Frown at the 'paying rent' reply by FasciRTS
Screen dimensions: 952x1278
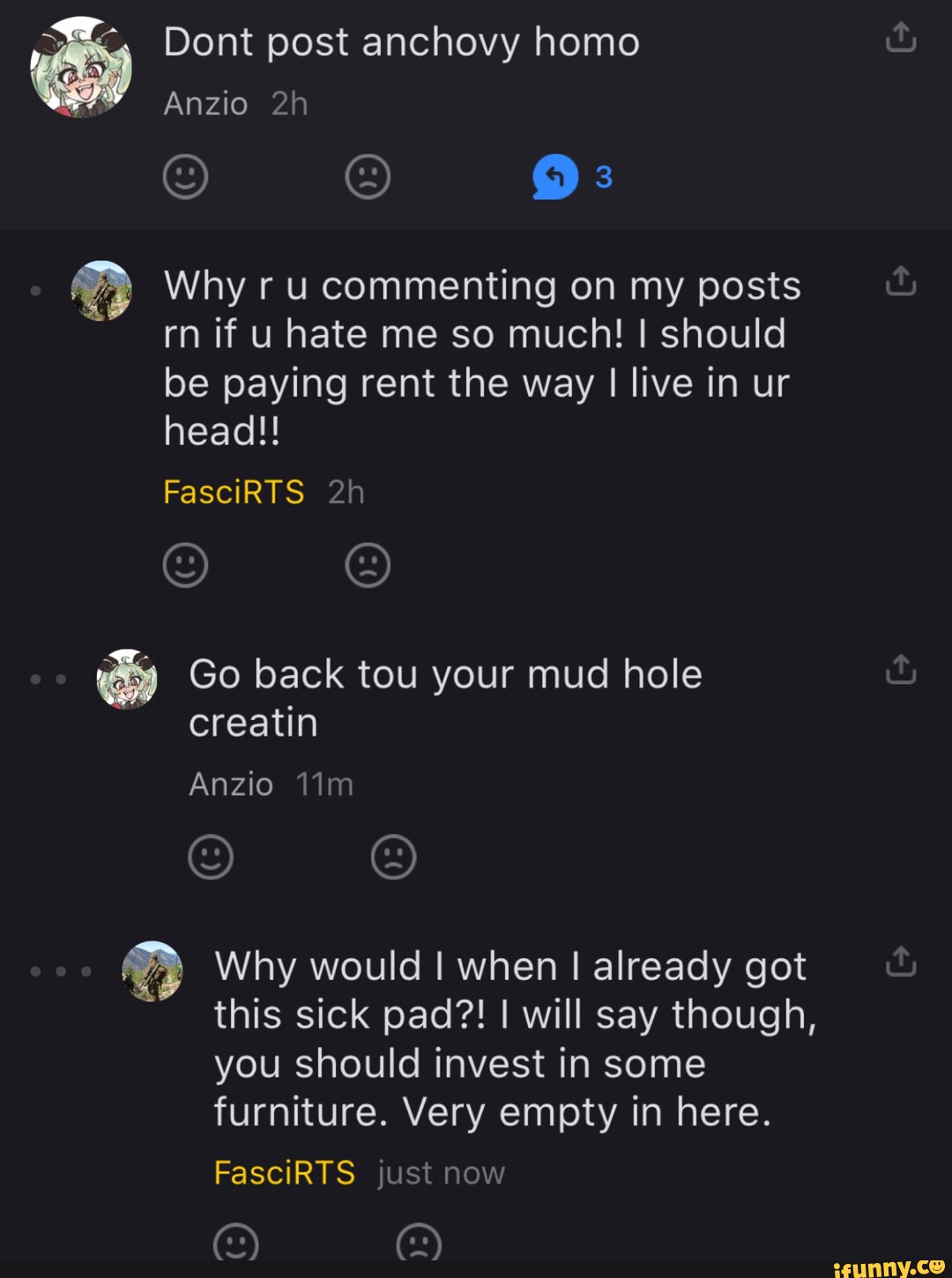click(x=368, y=565)
